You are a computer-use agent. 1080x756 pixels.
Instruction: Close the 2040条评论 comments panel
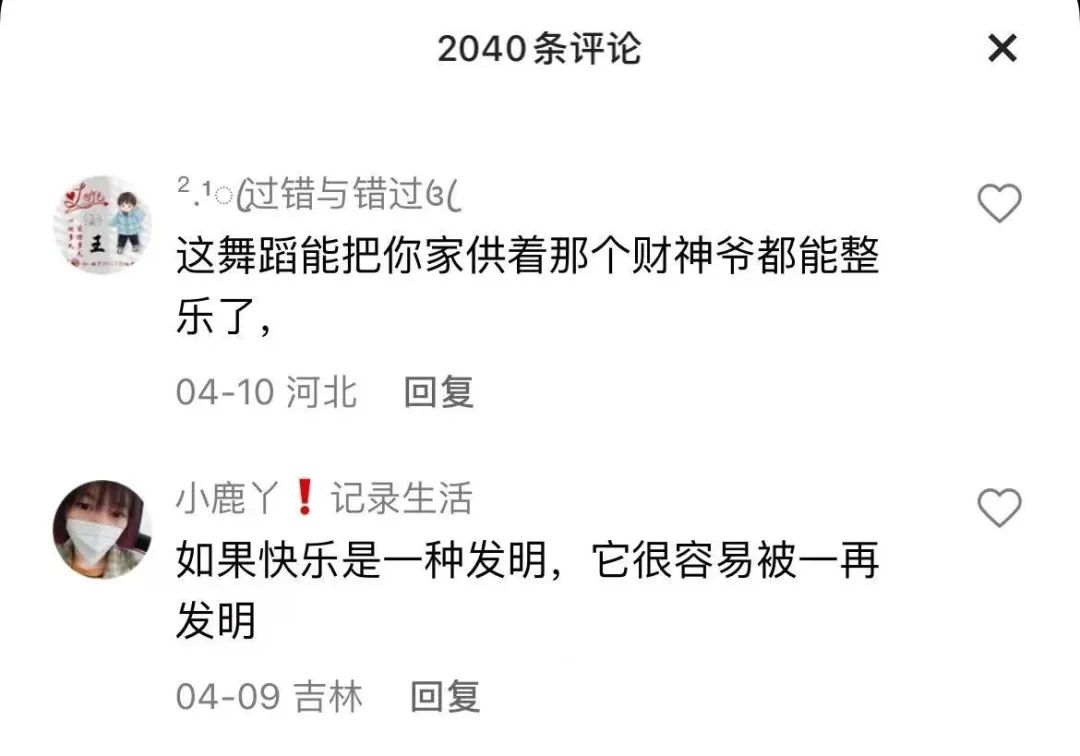pyautogui.click(x=1002, y=48)
